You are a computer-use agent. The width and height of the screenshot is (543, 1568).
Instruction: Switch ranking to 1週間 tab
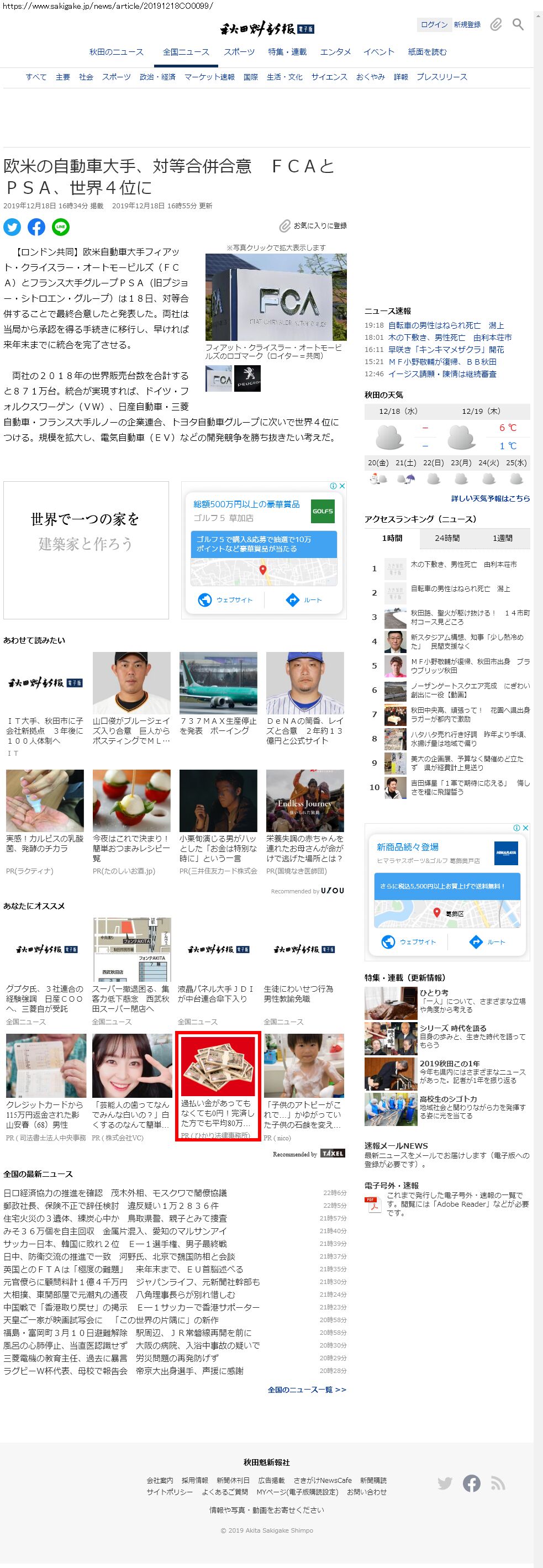tap(502, 538)
